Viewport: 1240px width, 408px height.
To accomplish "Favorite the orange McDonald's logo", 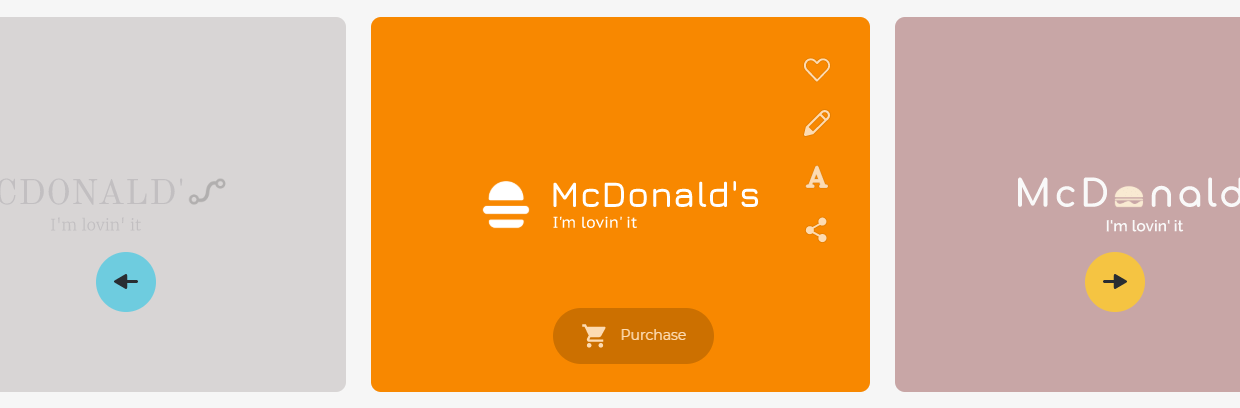I will point(817,70).
